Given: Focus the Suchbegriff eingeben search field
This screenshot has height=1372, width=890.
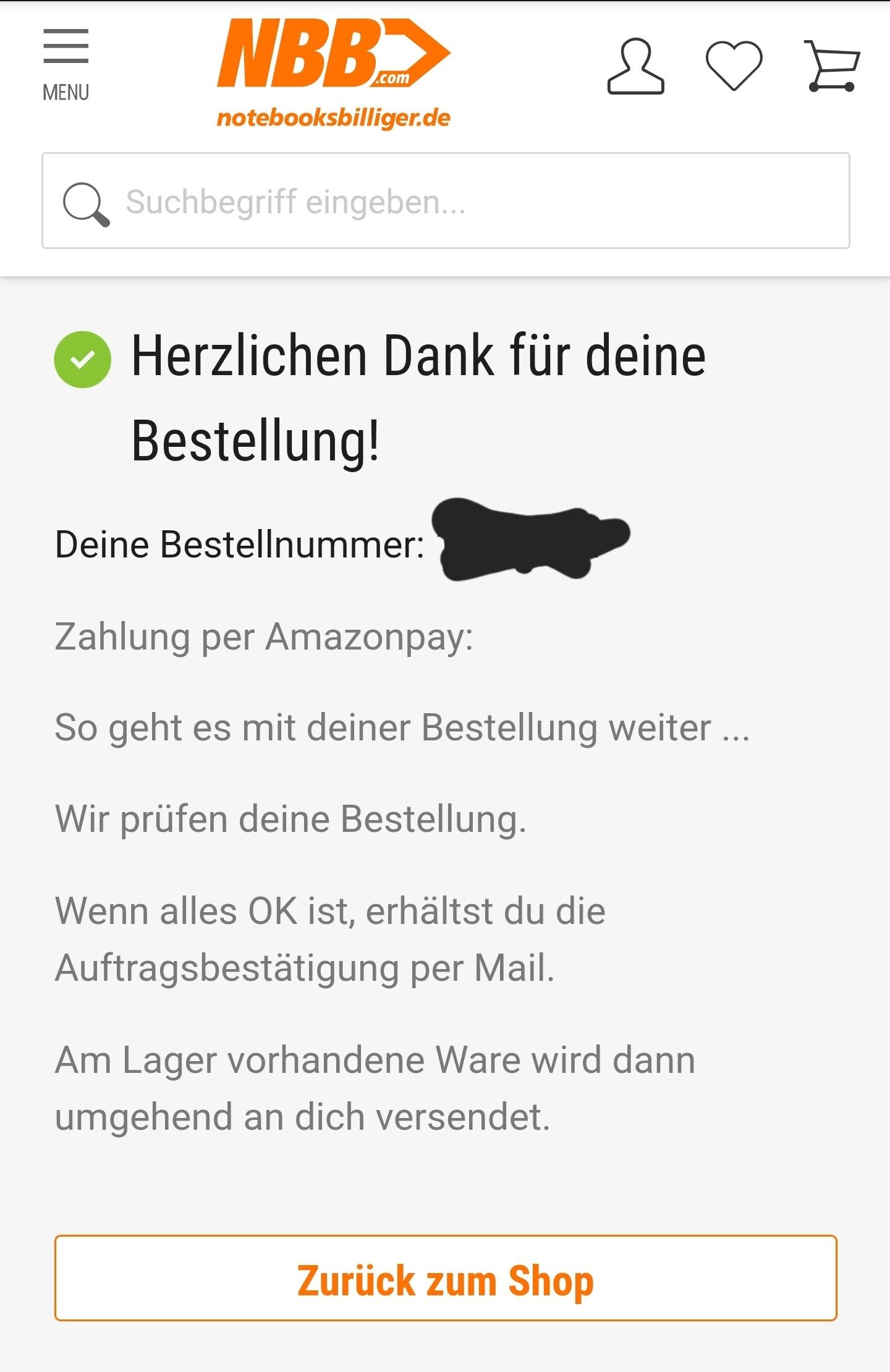Looking at the screenshot, I should tap(445, 201).
